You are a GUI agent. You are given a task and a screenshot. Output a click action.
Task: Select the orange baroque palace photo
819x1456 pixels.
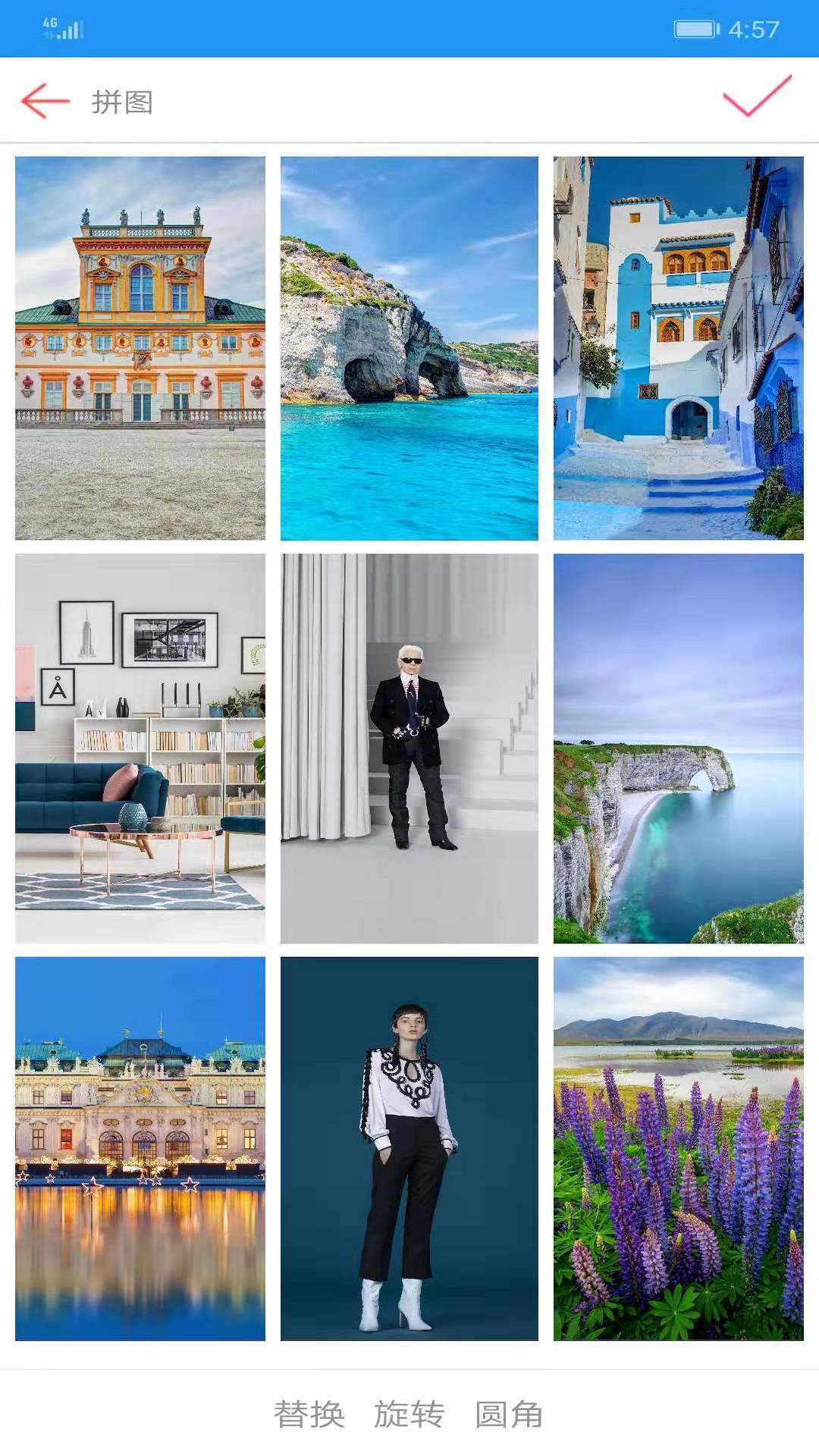[x=140, y=348]
